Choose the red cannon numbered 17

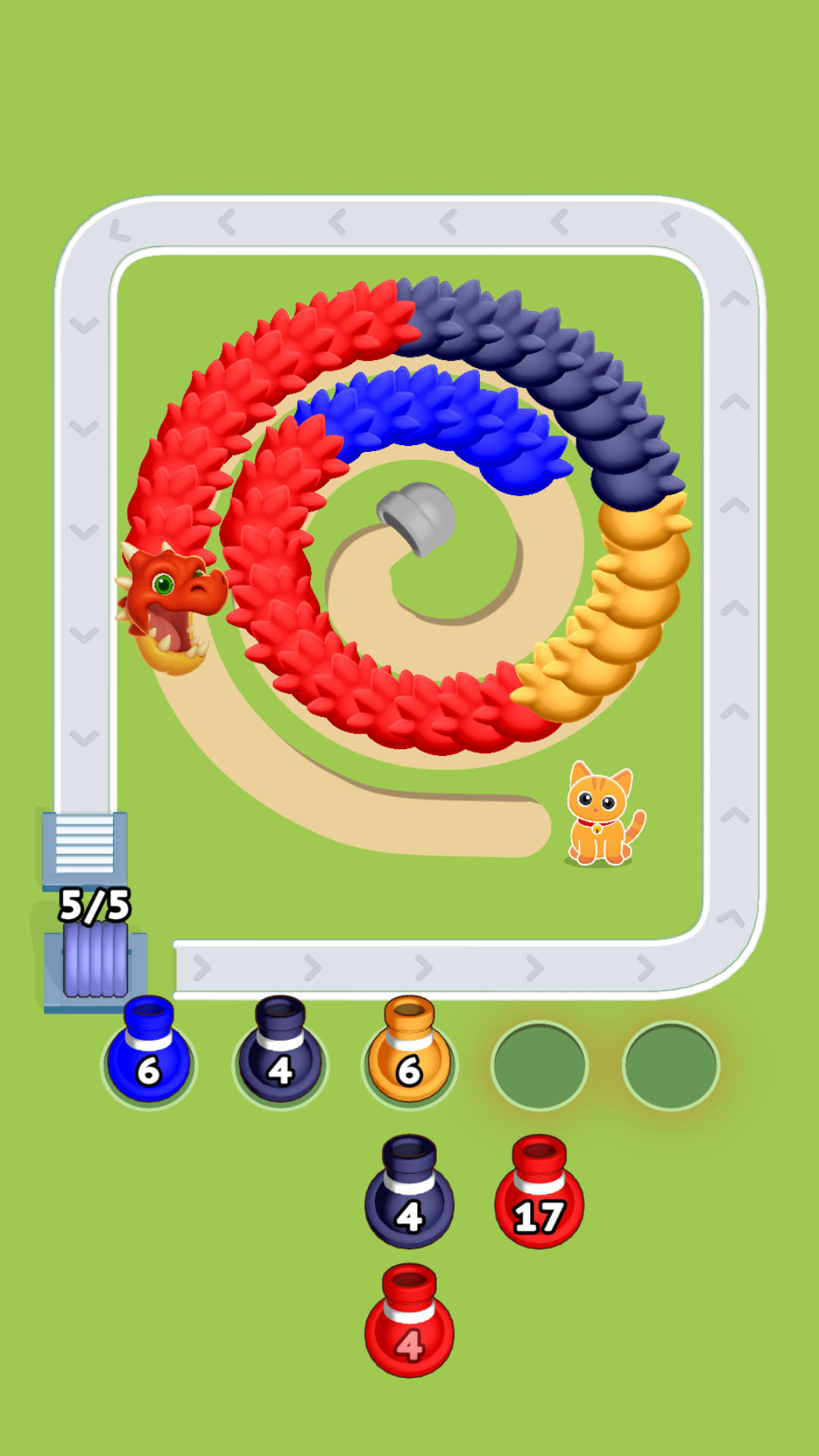[x=539, y=1194]
